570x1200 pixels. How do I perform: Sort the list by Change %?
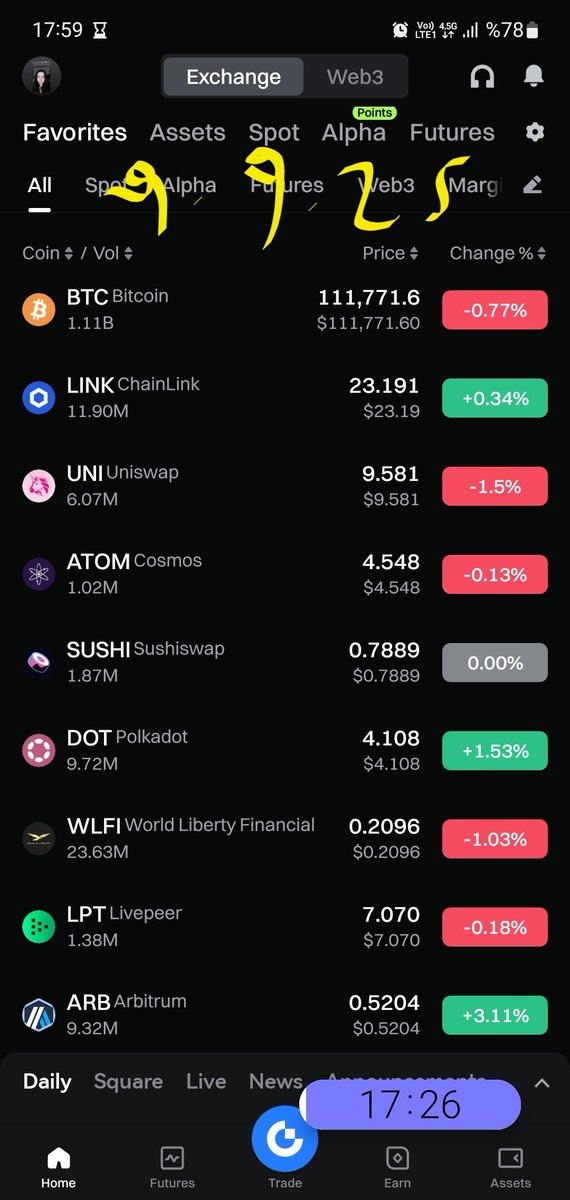click(x=498, y=253)
